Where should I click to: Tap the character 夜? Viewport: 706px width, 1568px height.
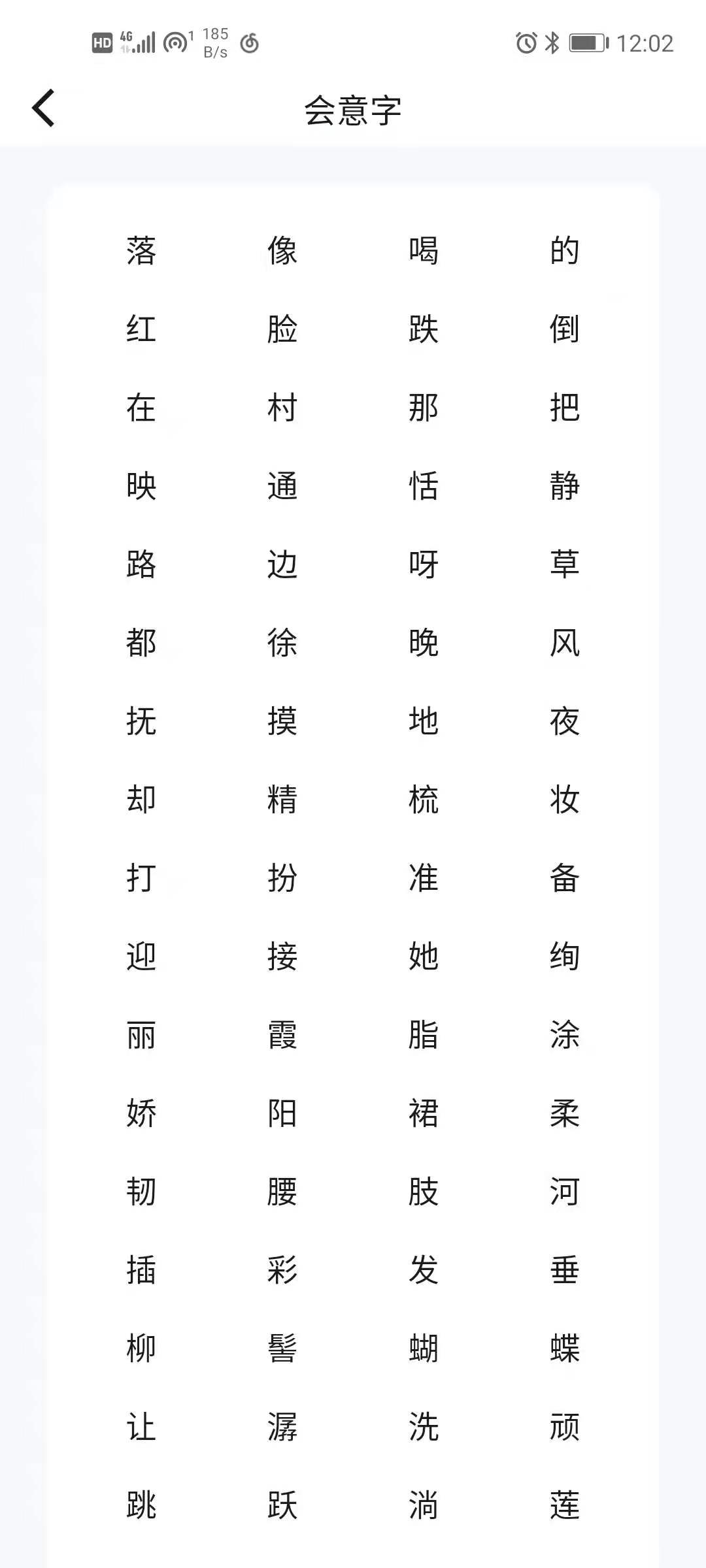point(565,721)
